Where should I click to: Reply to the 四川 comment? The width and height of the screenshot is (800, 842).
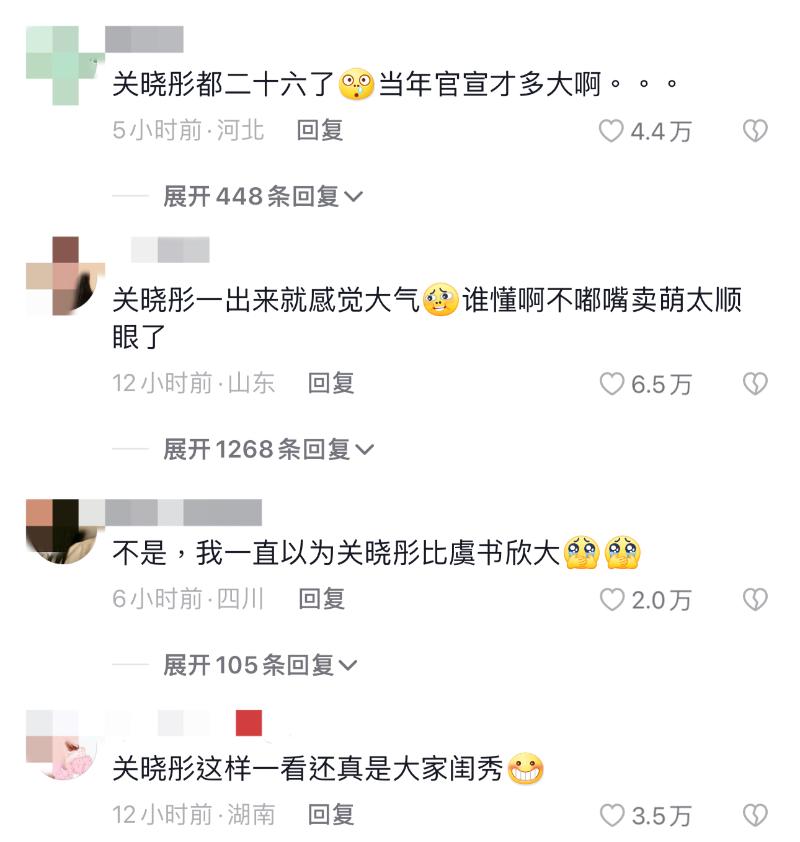322,599
